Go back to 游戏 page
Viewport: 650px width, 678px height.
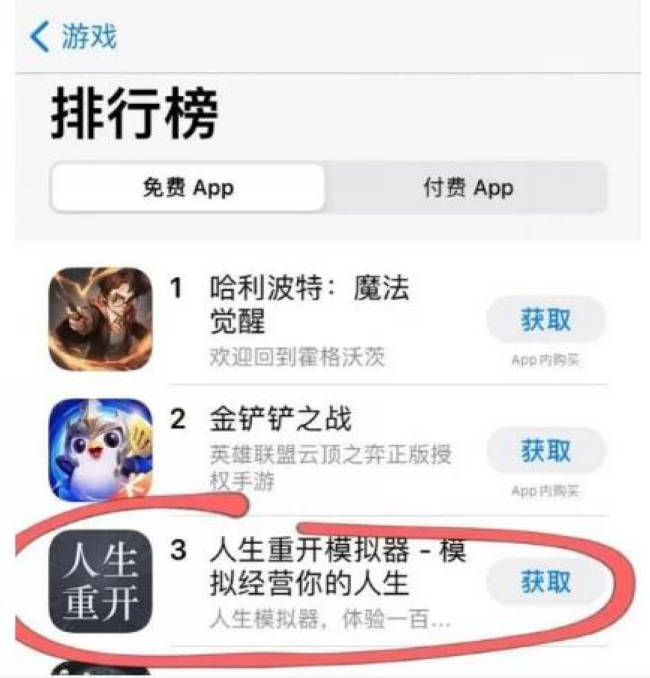pyautogui.click(x=73, y=38)
